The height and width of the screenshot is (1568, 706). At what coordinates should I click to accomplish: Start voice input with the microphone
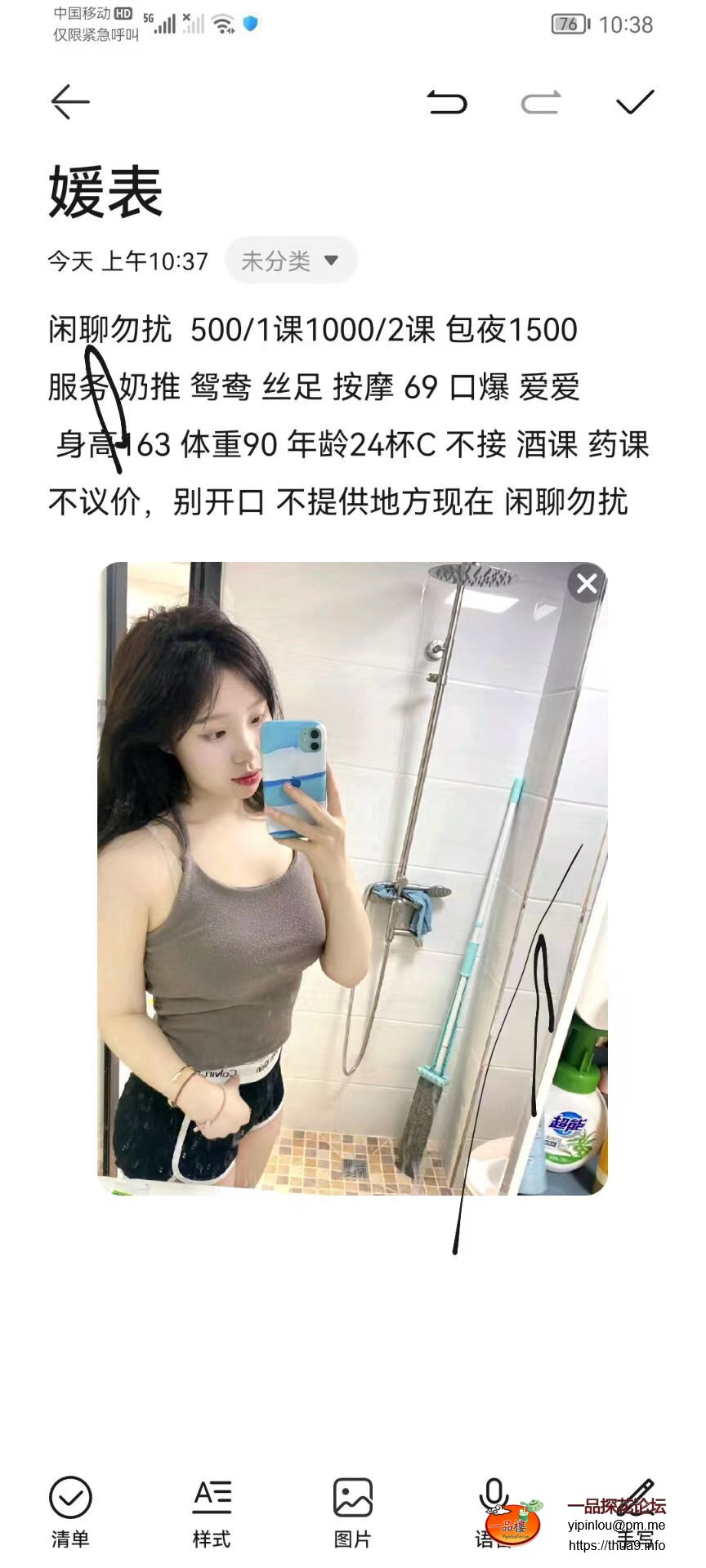coord(493,1503)
